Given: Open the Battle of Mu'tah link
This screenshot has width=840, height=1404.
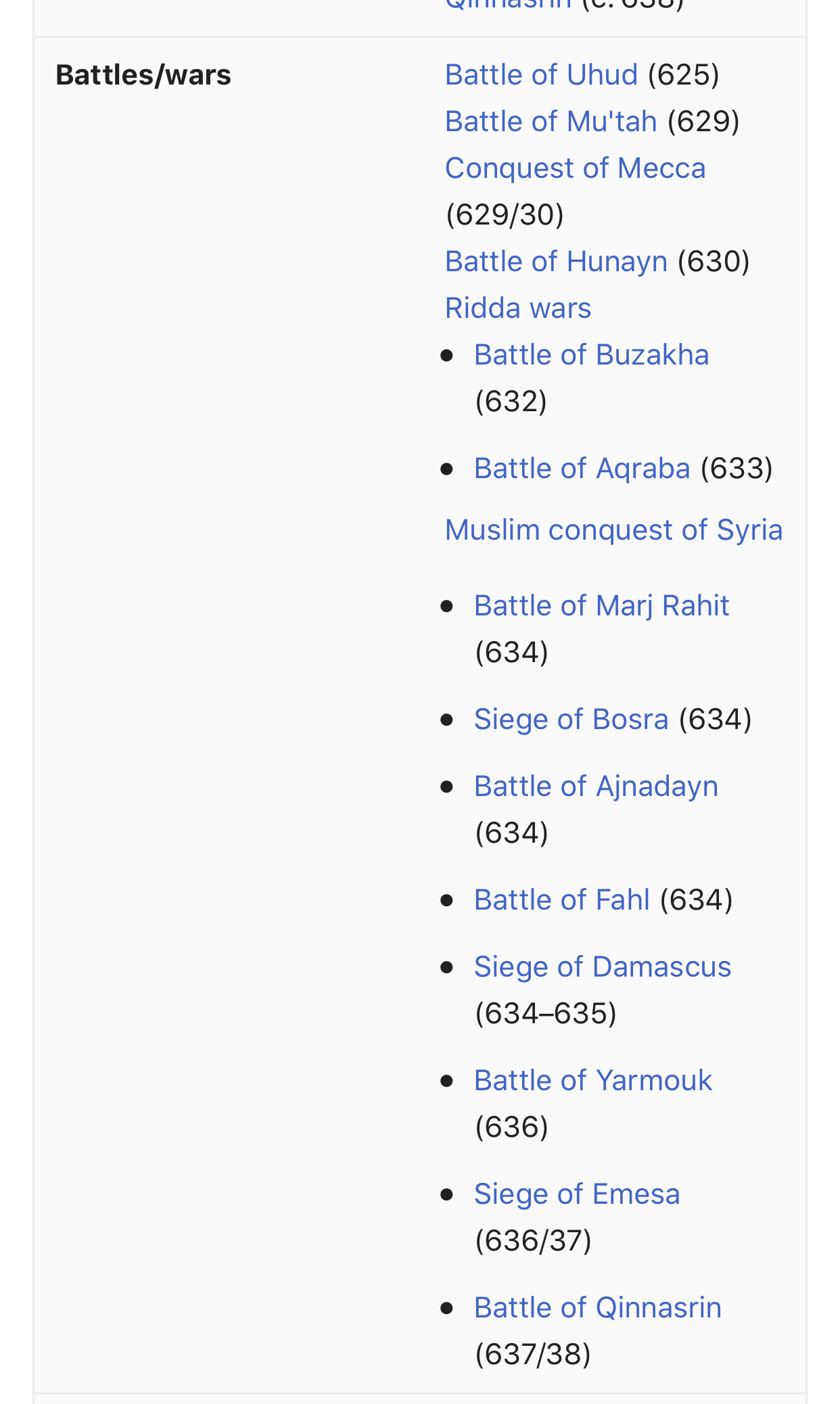Looking at the screenshot, I should pyautogui.click(x=551, y=122).
